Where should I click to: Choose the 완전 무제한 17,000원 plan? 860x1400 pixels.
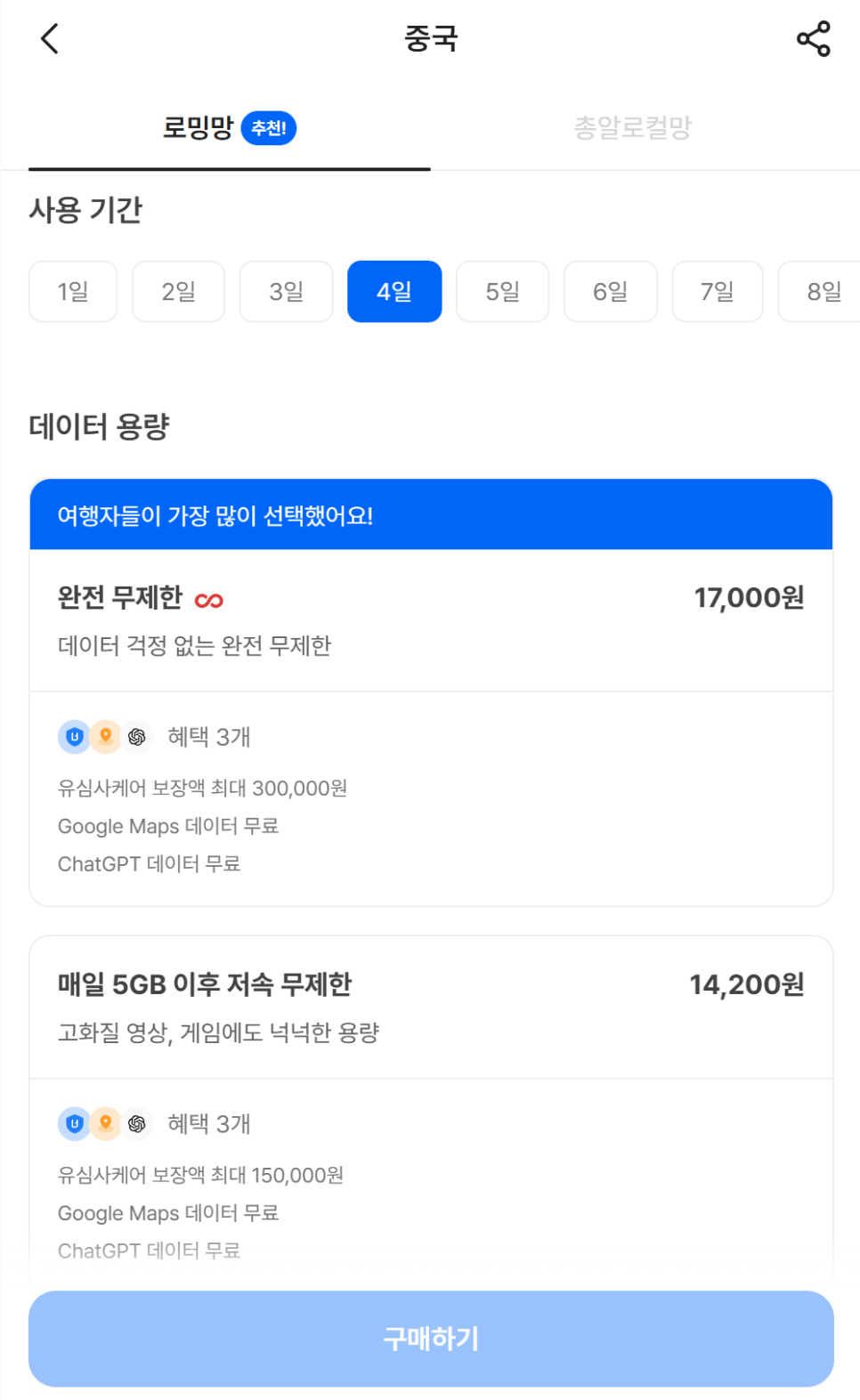[x=431, y=620]
